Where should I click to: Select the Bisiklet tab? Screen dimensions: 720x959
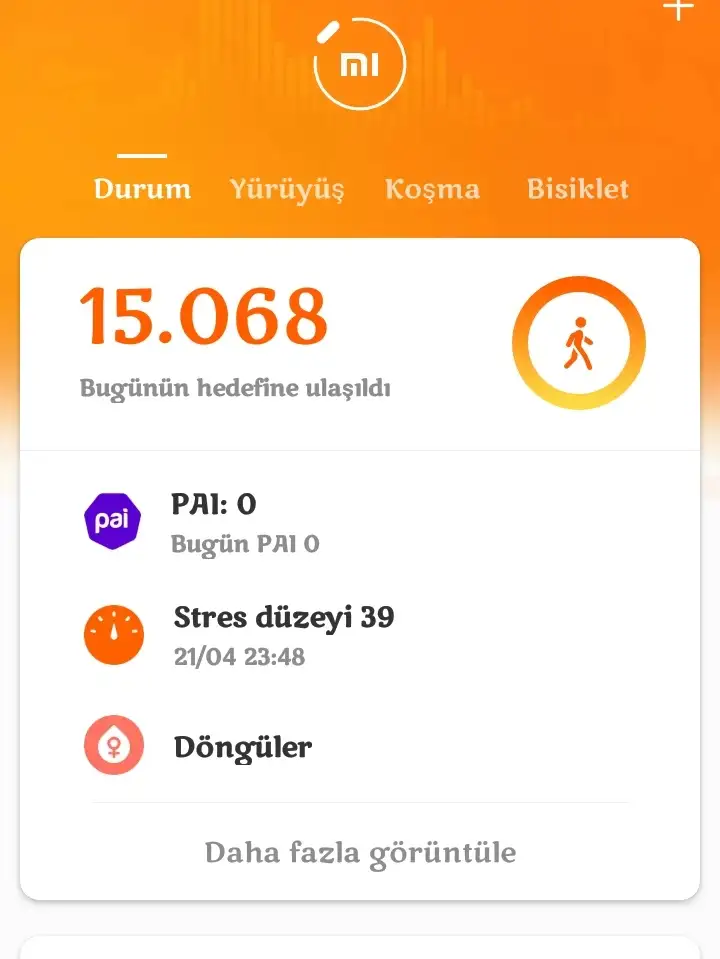click(x=578, y=189)
